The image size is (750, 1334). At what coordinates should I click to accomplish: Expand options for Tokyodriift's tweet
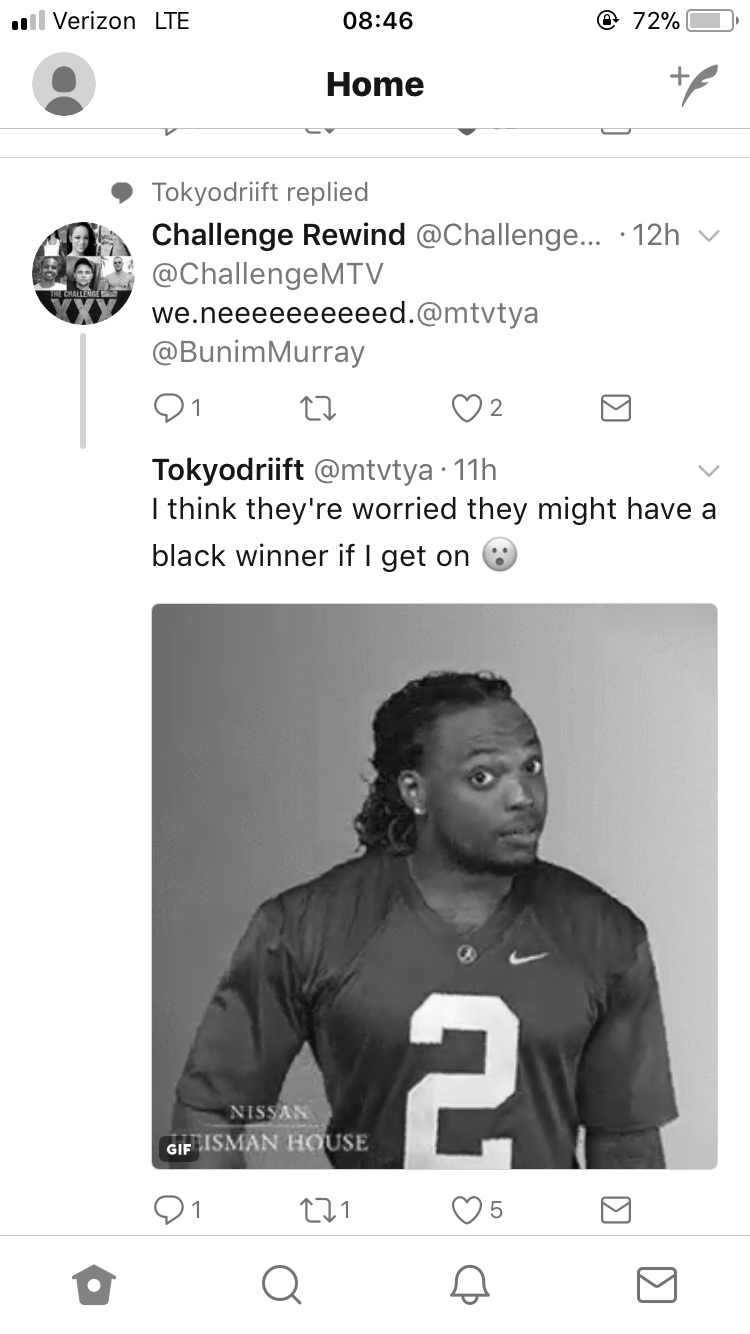pos(709,470)
